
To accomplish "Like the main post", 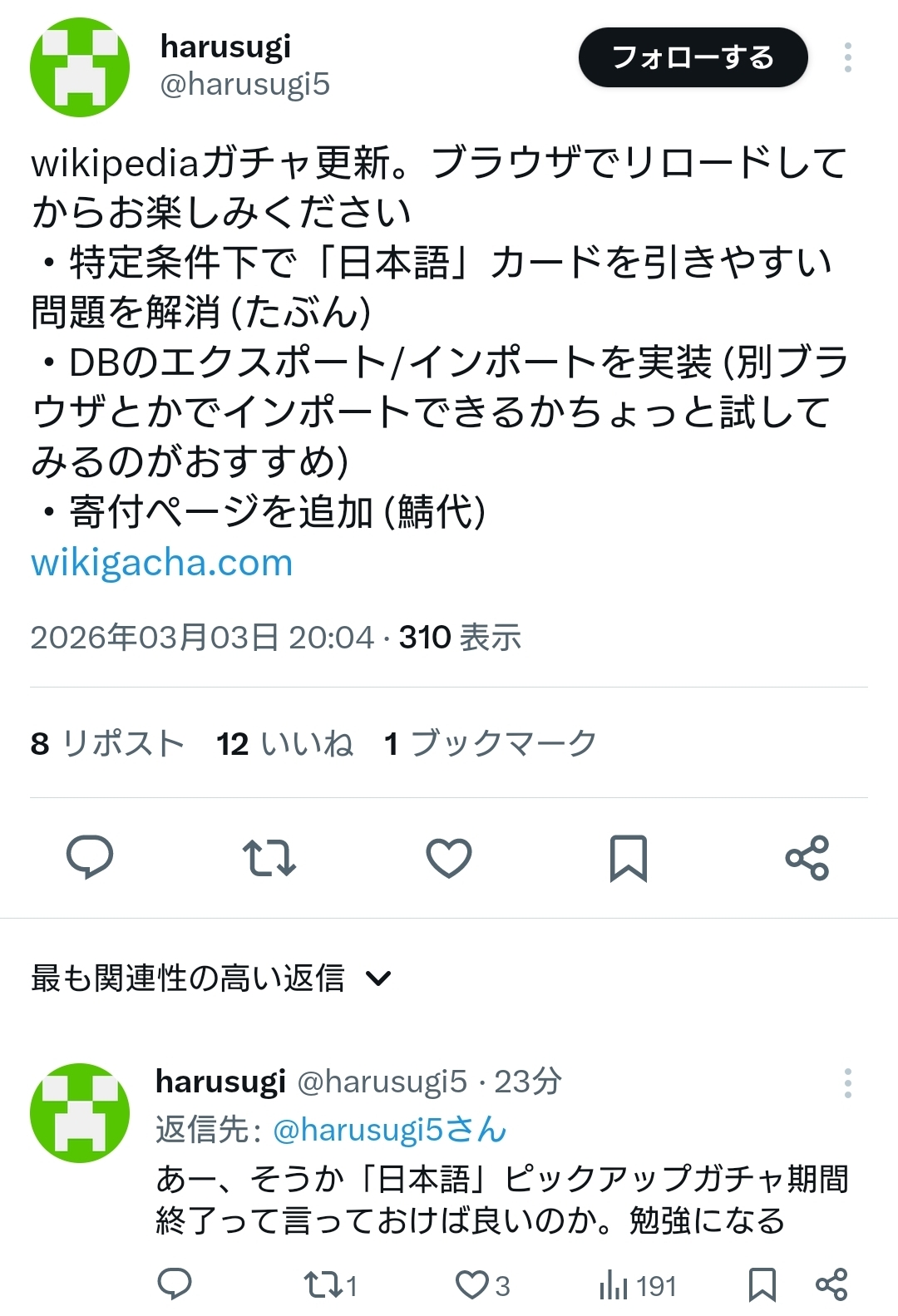I will [449, 857].
